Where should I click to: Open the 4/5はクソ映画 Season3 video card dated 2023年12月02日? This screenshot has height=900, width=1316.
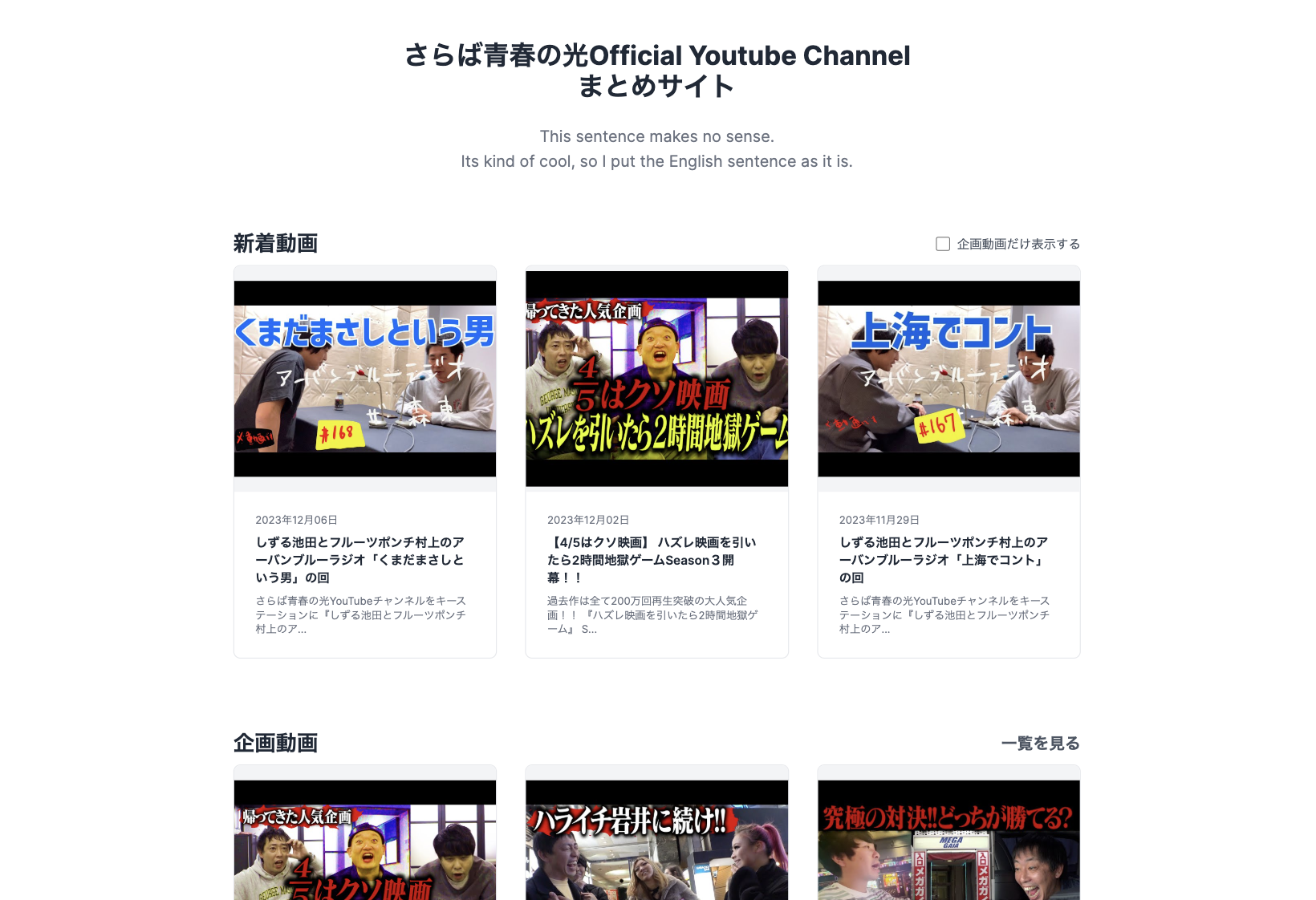point(656,461)
